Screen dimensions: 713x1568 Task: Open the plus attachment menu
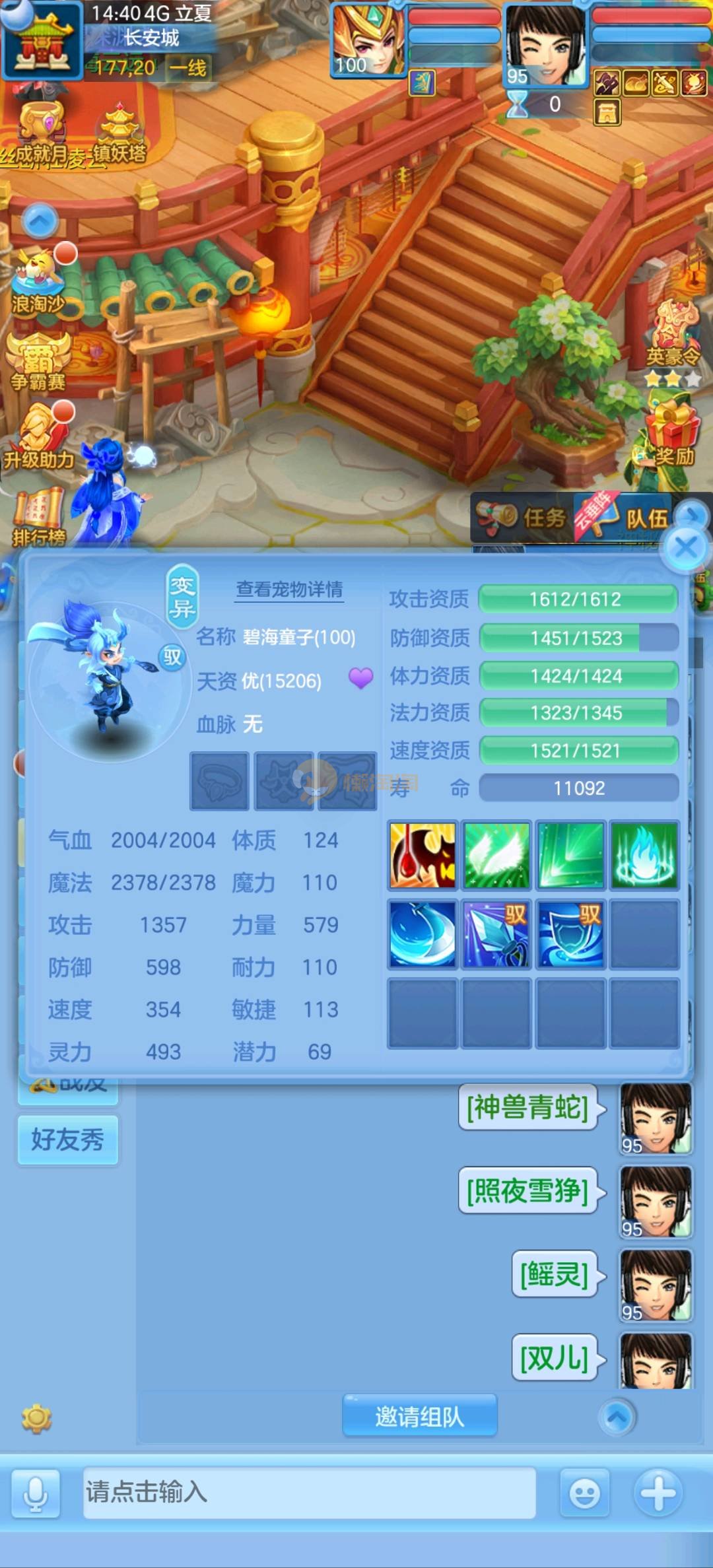(658, 1492)
